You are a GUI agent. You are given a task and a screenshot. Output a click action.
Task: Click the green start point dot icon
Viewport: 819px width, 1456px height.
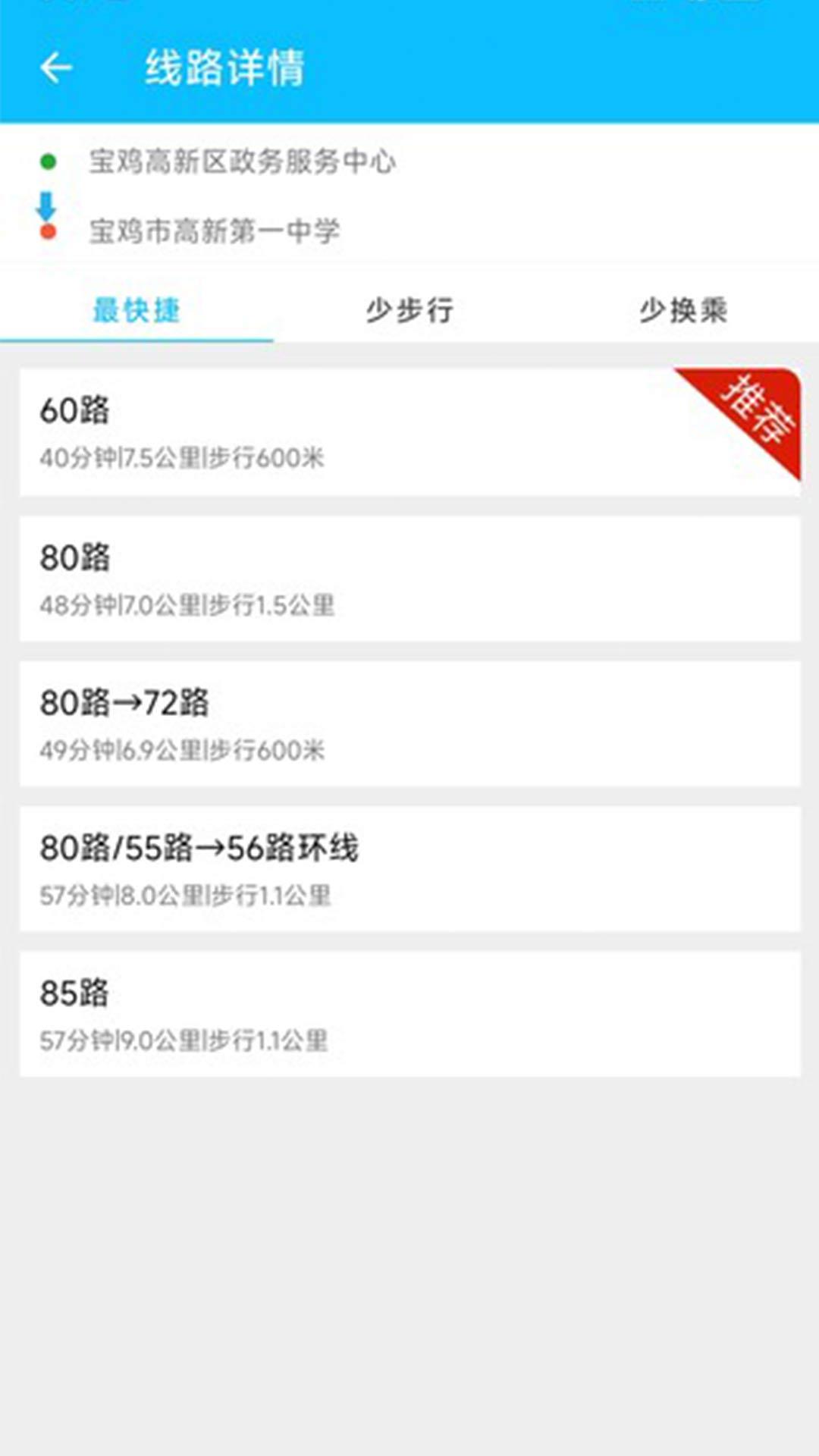point(49,162)
